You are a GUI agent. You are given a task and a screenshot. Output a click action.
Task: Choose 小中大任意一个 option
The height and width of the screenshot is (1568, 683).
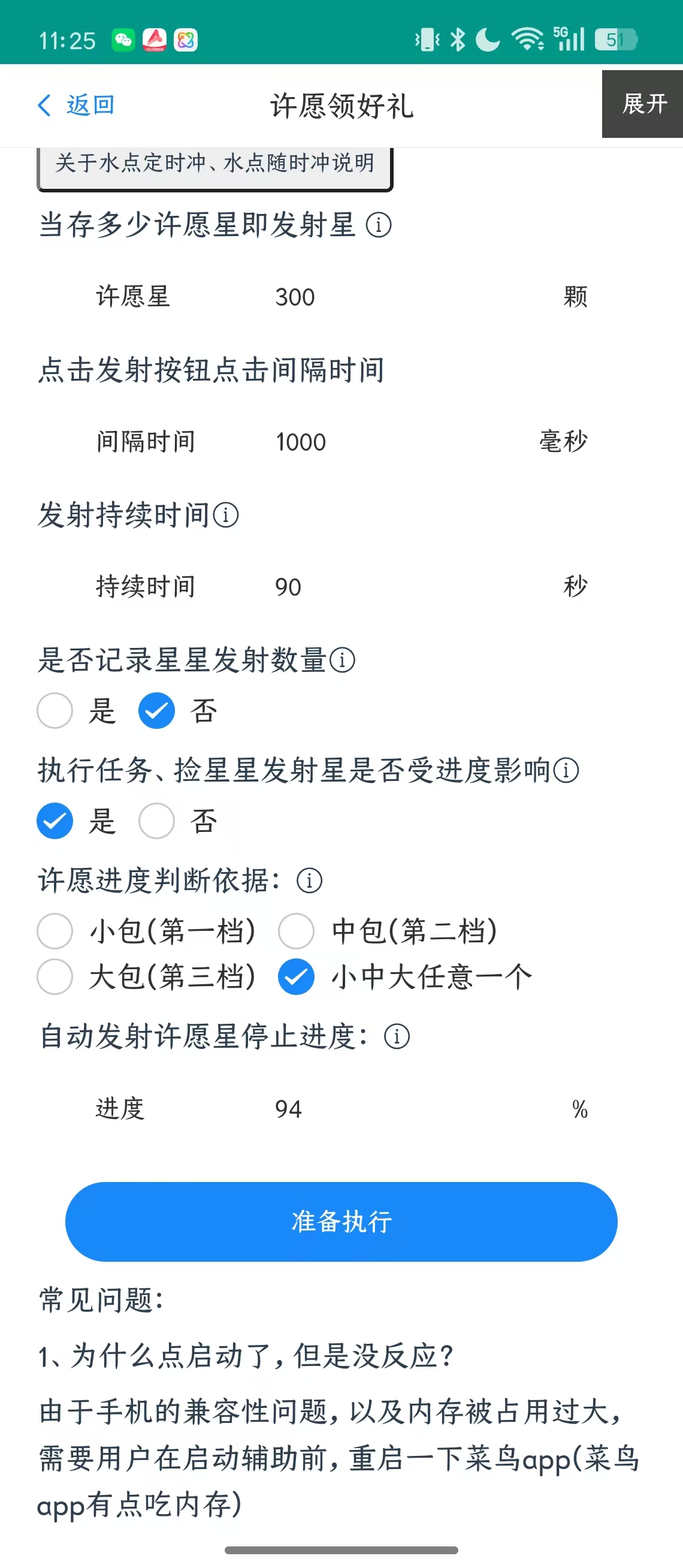(x=296, y=977)
